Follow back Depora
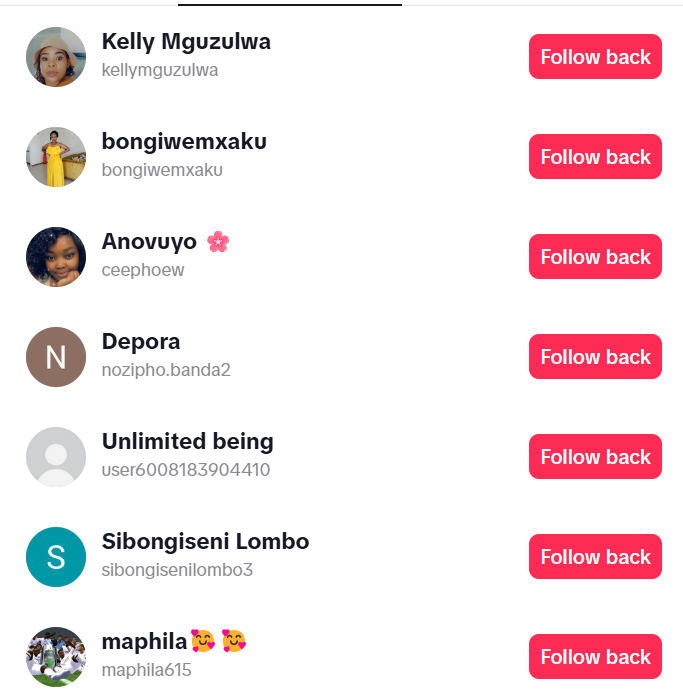This screenshot has height=693, width=683. (595, 357)
